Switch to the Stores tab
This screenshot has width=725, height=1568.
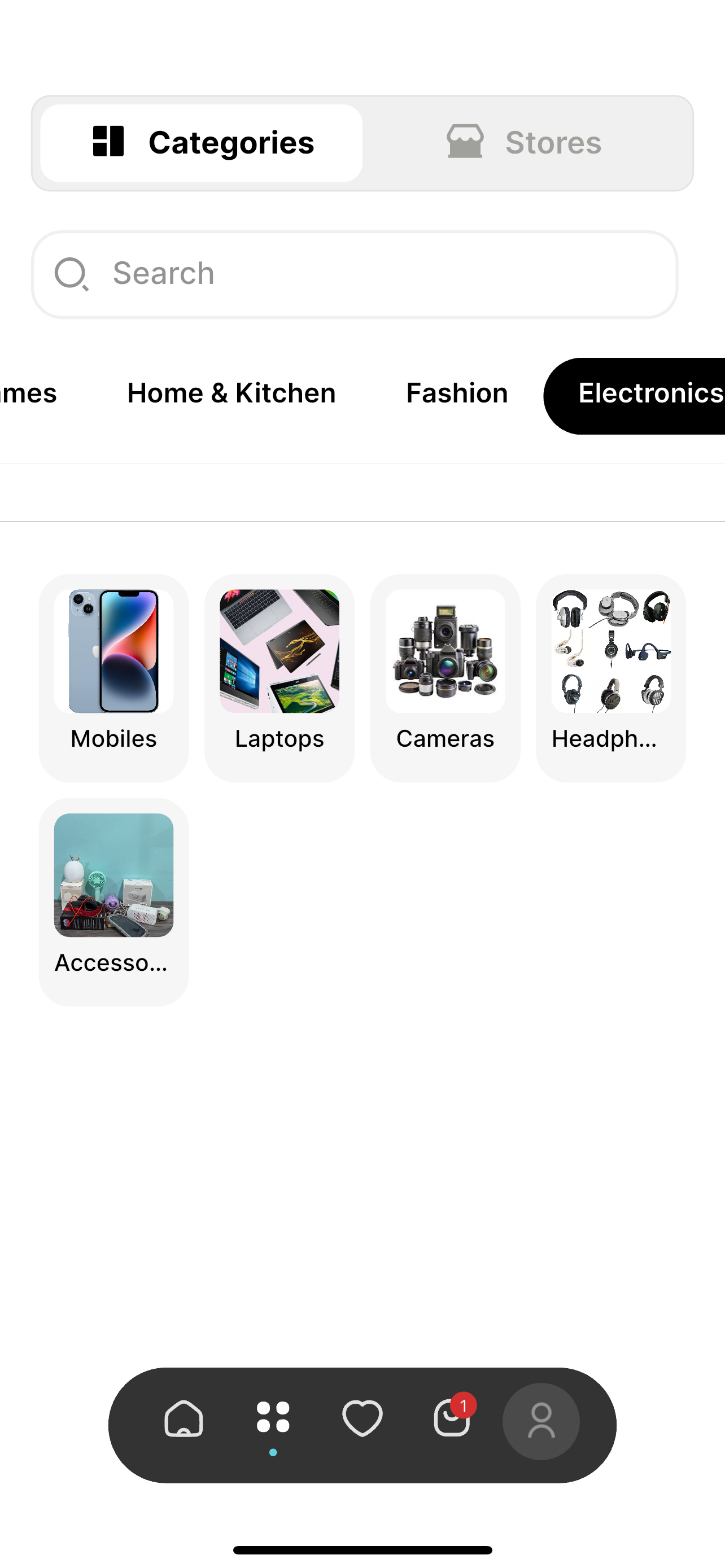point(525,143)
